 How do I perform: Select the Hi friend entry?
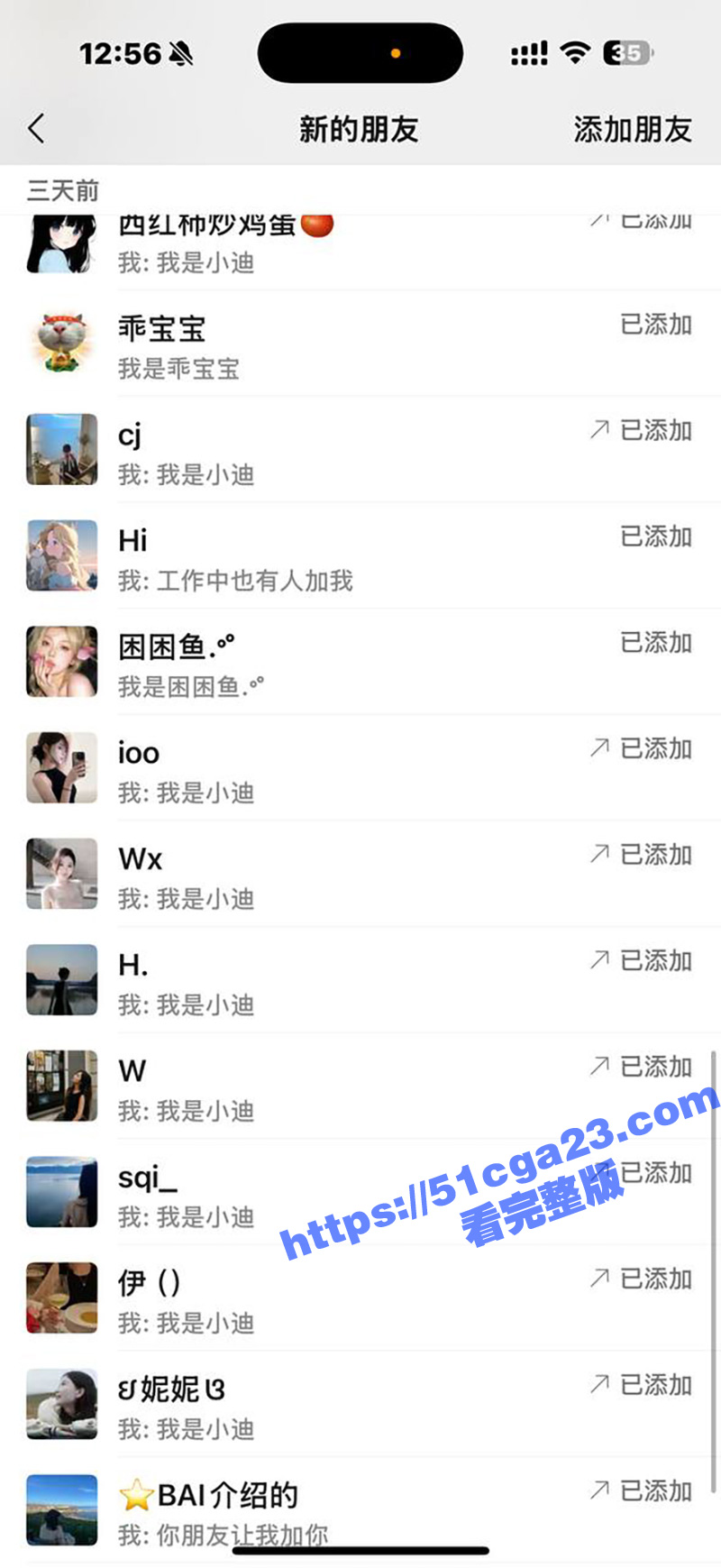pyautogui.click(x=360, y=555)
